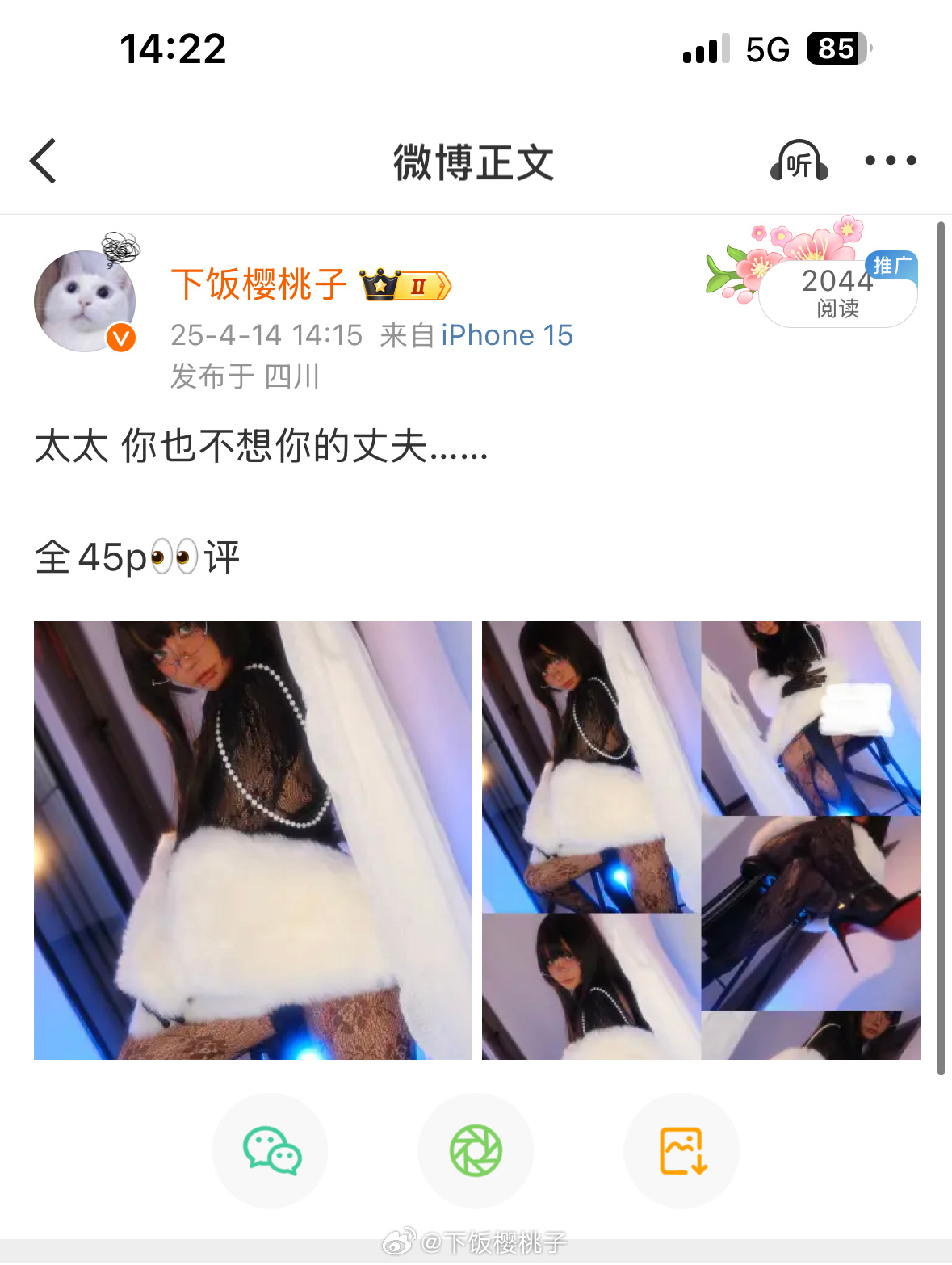The image size is (952, 1265).
Task: Tap the headphone listen icon
Action: point(799,161)
